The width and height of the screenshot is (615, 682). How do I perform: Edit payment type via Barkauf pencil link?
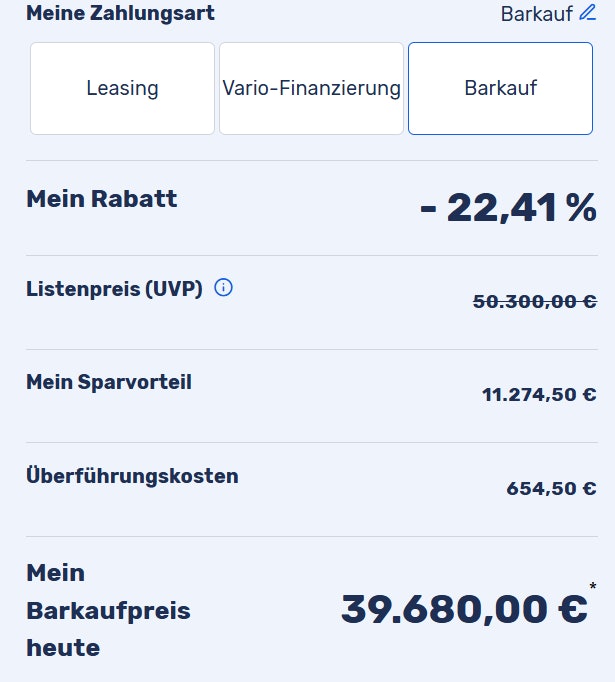[587, 14]
